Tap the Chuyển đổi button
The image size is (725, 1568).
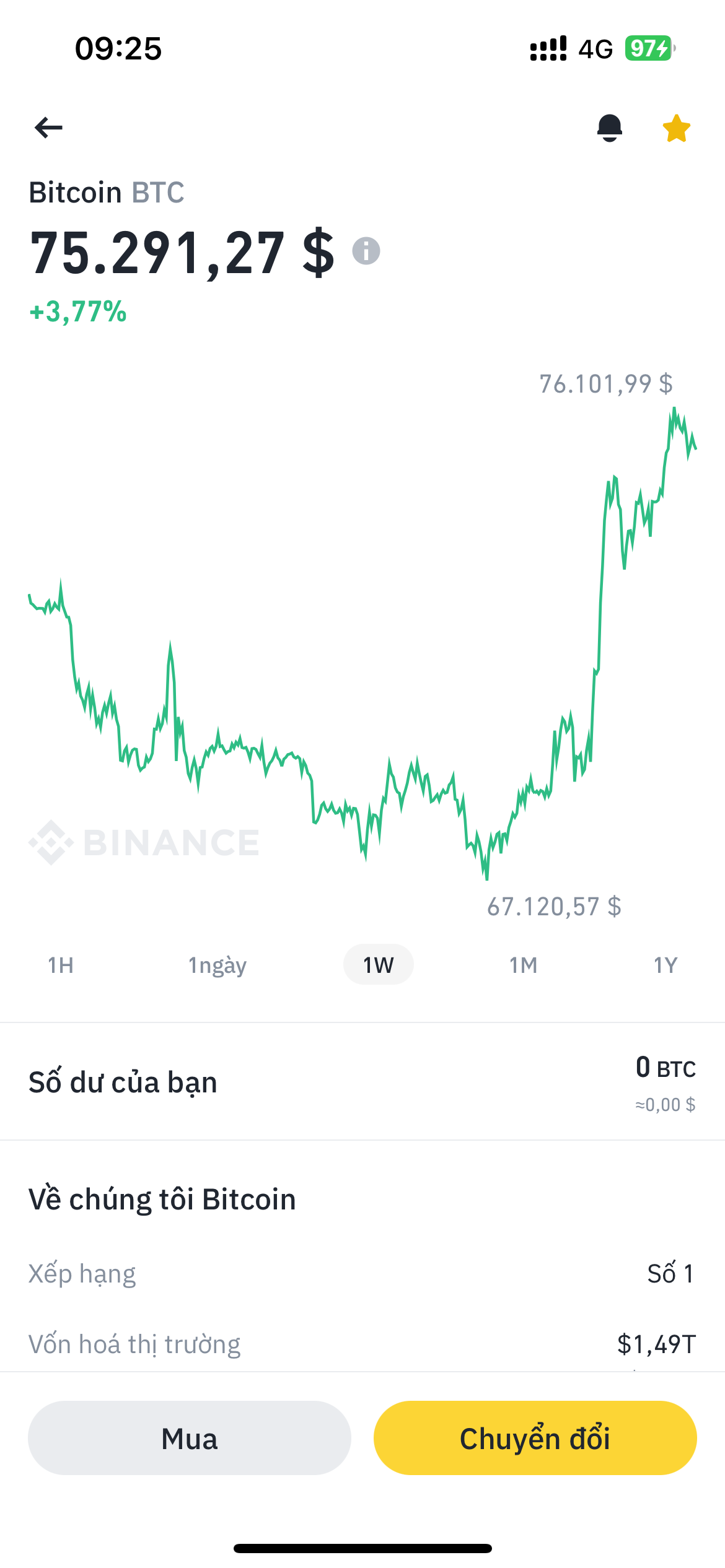tap(535, 1438)
